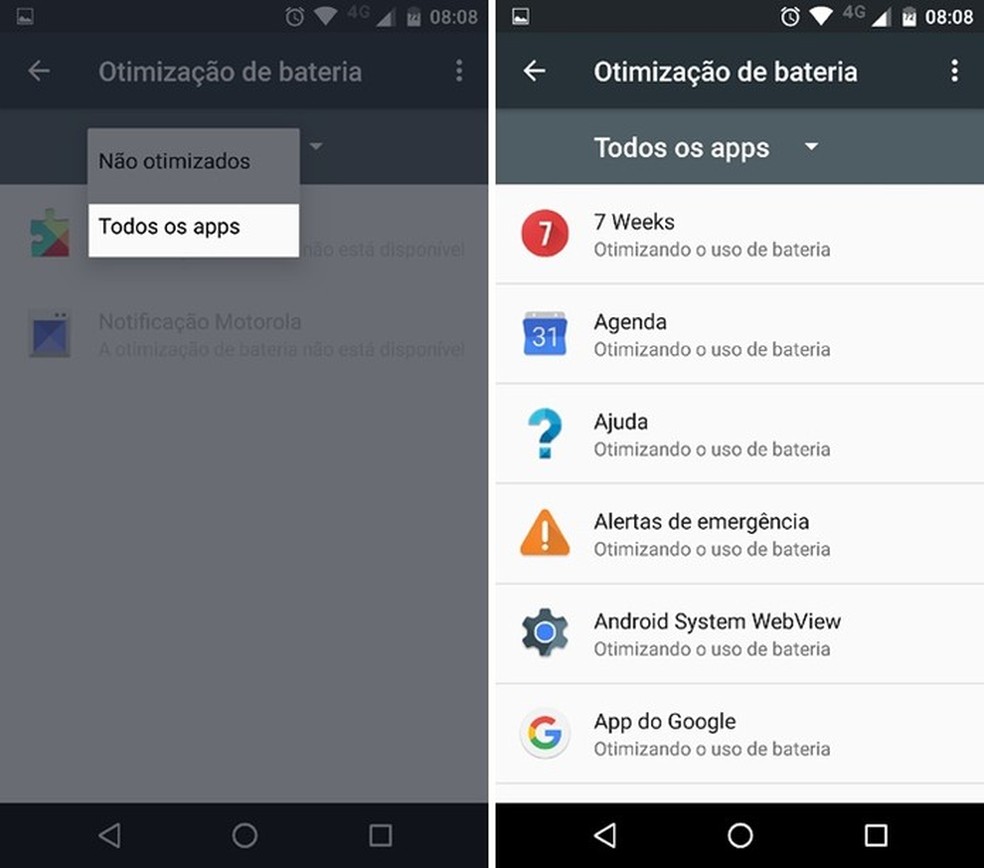Expand the Todos os apps dropdown above 7 Weeks

point(705,148)
